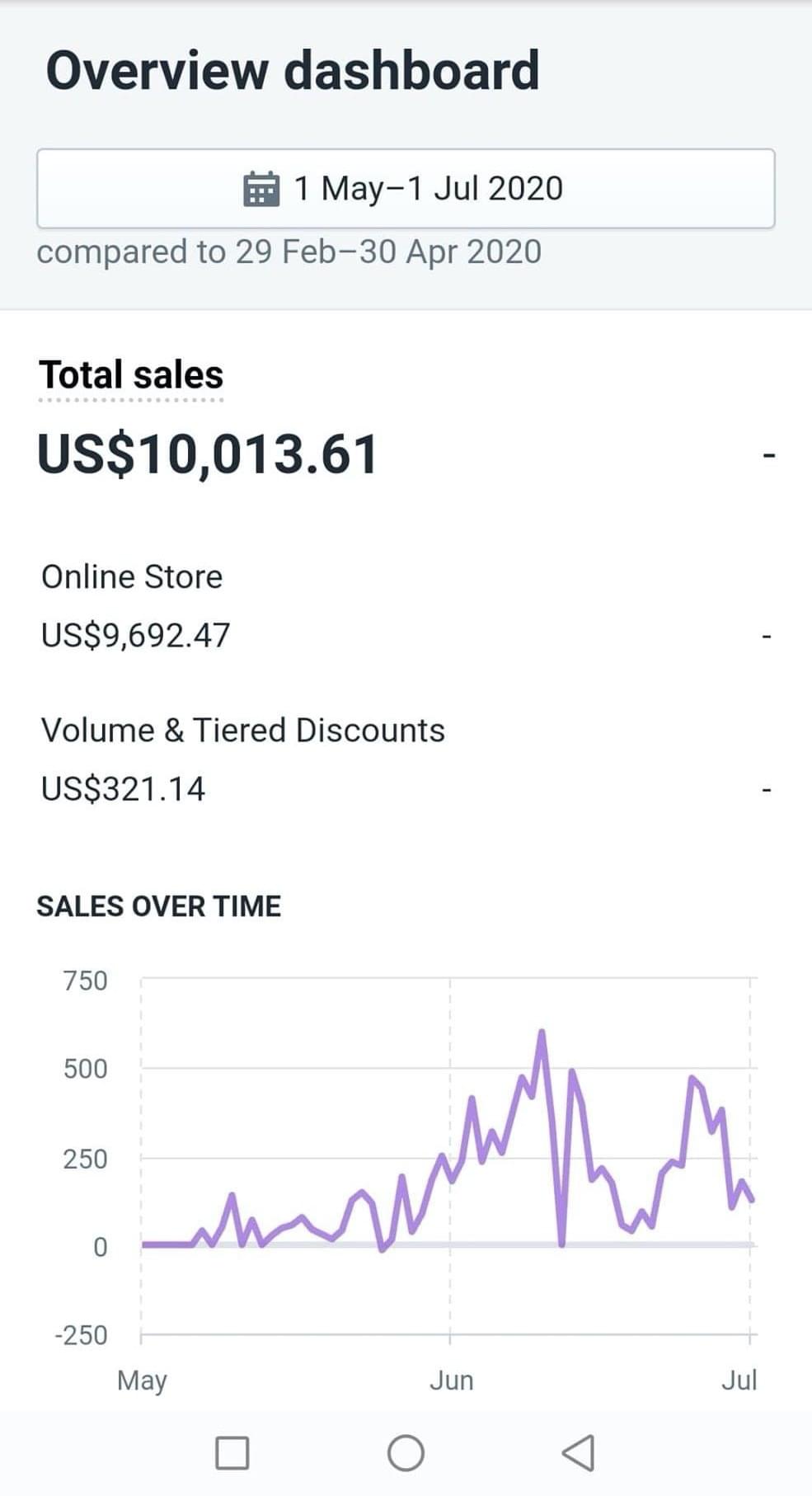Viewport: 812px width, 1496px height.
Task: Expand the comparison period 29 Feb–30 Apr
Action: click(290, 252)
